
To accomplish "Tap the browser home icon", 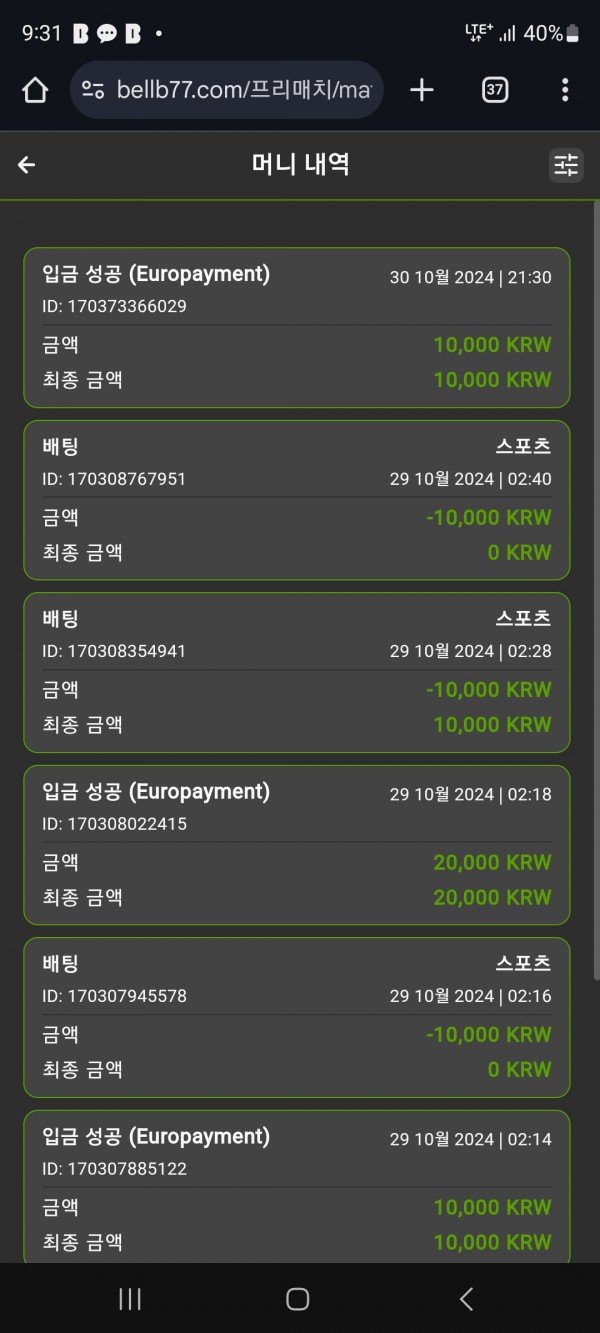I will tap(35, 91).
